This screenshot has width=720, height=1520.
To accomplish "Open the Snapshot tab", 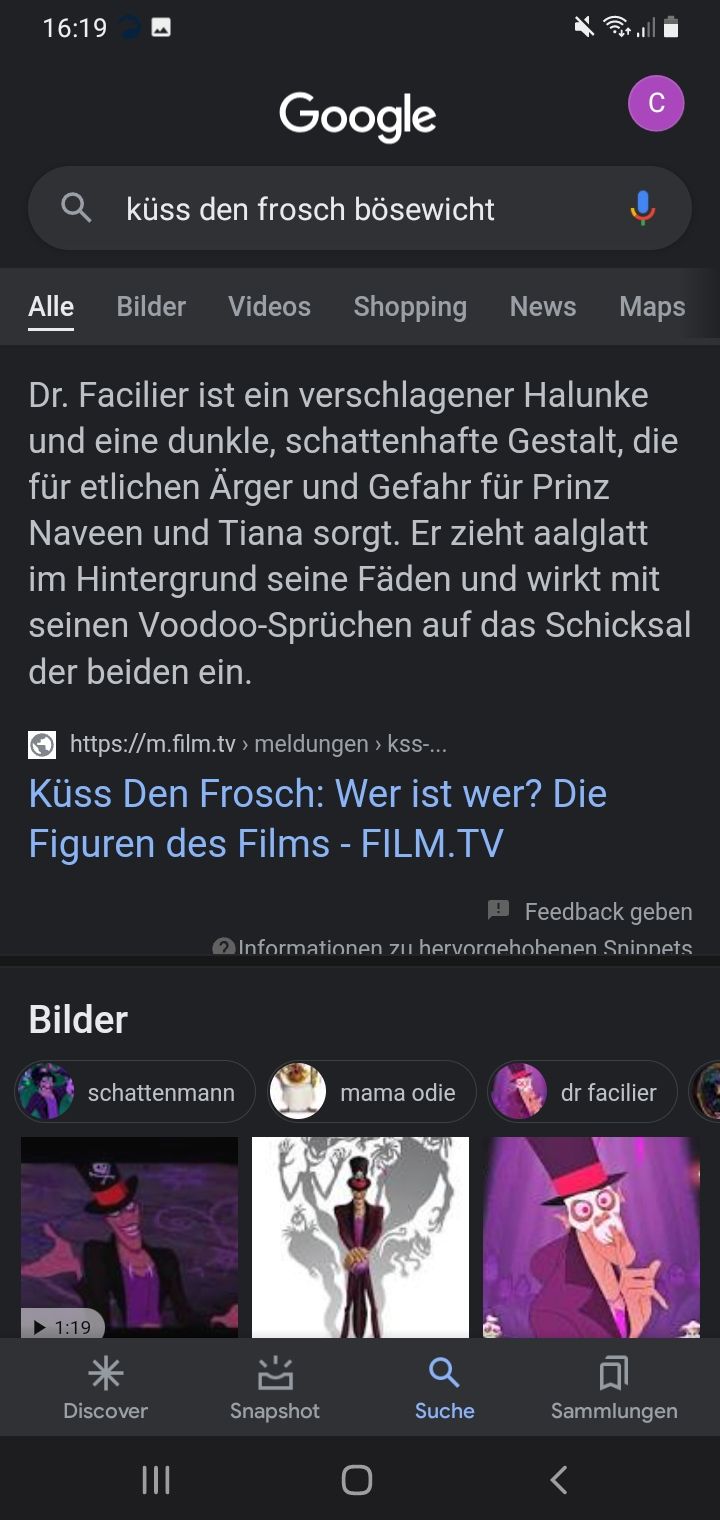I will pyautogui.click(x=274, y=1388).
